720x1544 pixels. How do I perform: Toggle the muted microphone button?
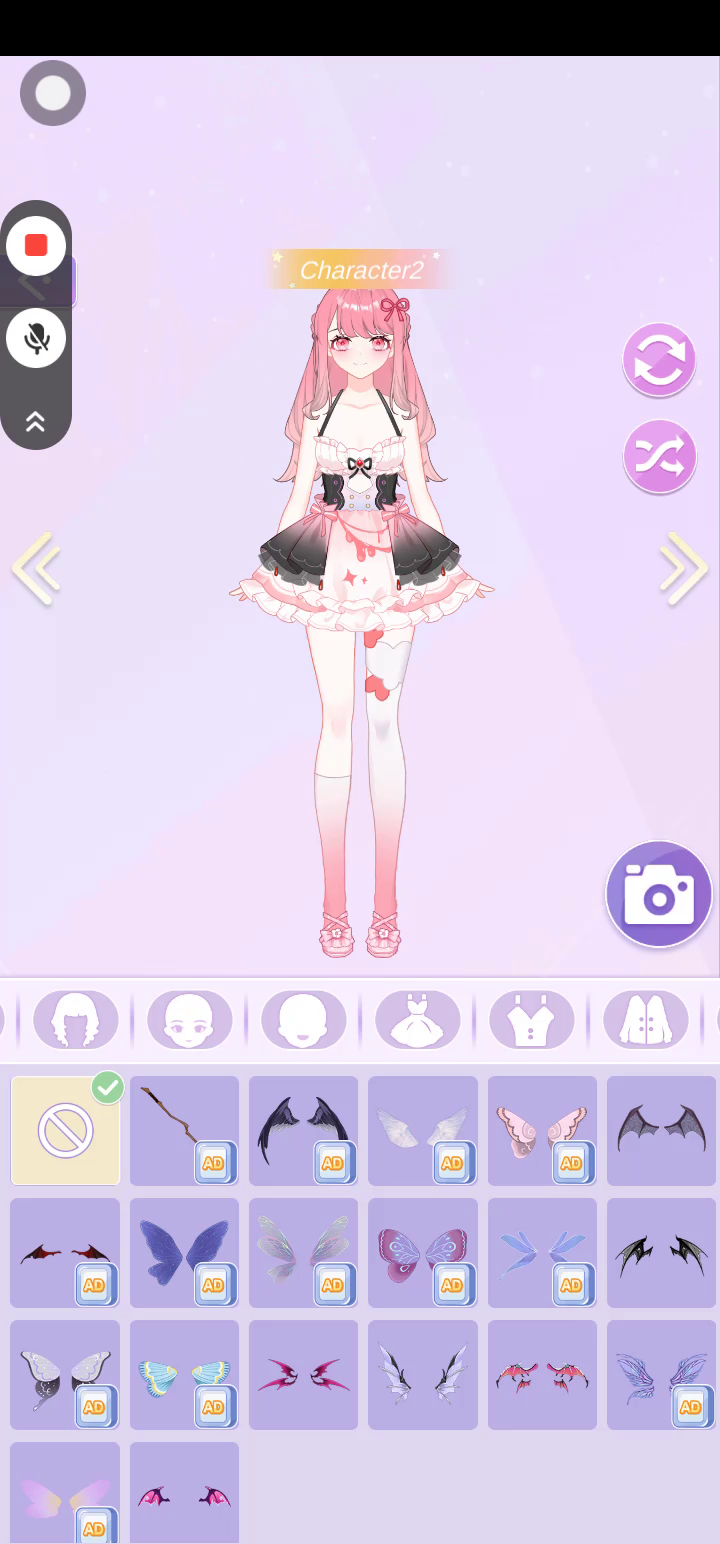[x=36, y=338]
